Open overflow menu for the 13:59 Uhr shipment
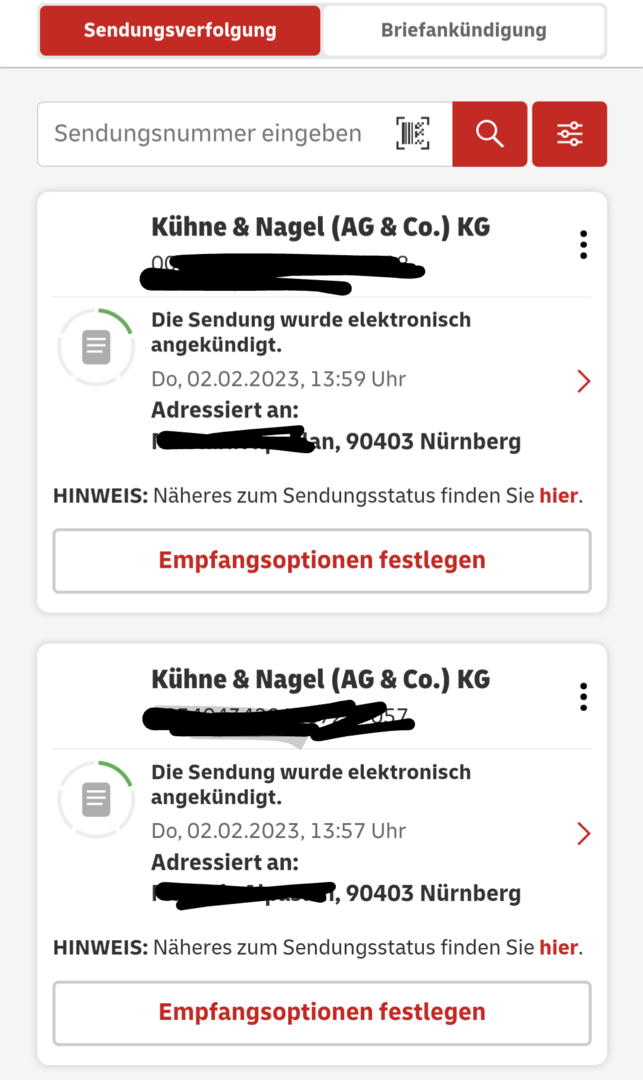The height and width of the screenshot is (1080, 643). pyautogui.click(x=583, y=245)
